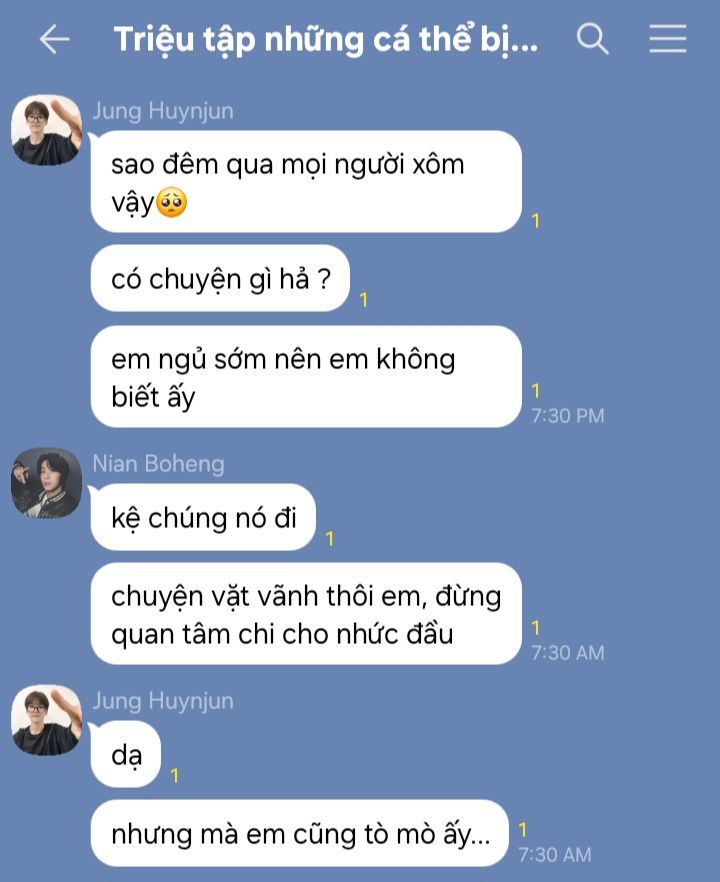Tap Jung Huynjun's avatar beside "sao đêm qua" message
This screenshot has height=882, width=720.
click(46, 130)
